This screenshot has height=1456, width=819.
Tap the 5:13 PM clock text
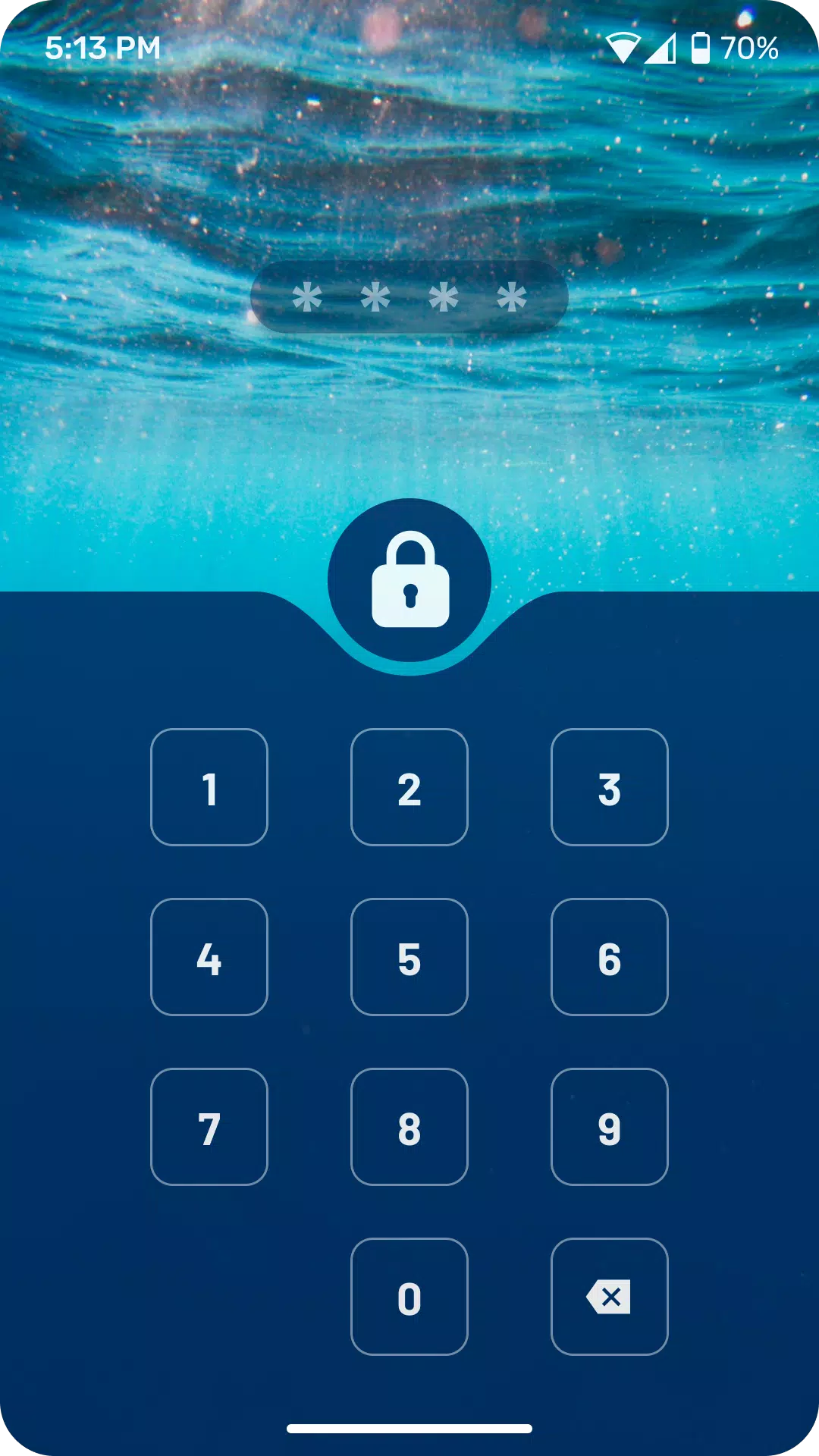click(x=102, y=47)
